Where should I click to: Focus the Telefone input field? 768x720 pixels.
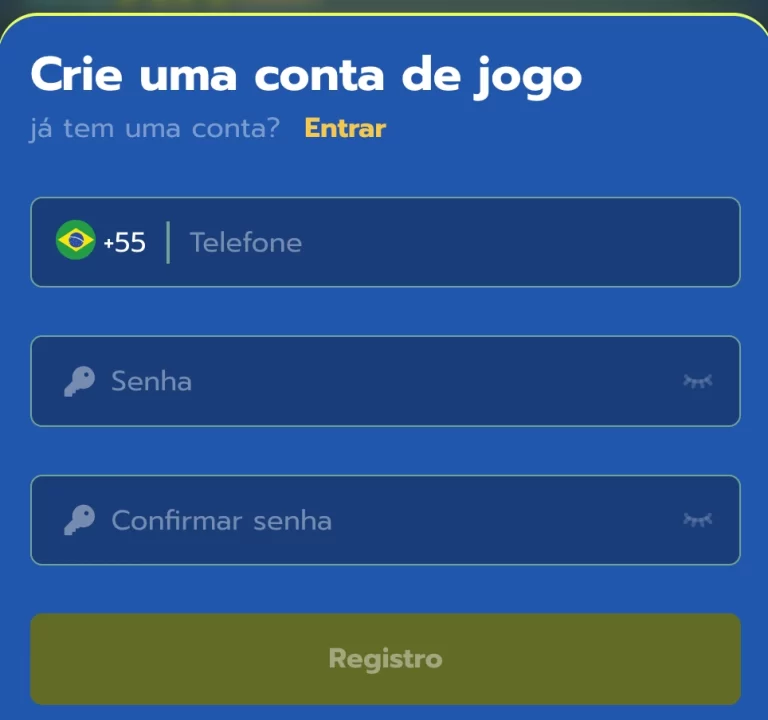[x=450, y=242]
